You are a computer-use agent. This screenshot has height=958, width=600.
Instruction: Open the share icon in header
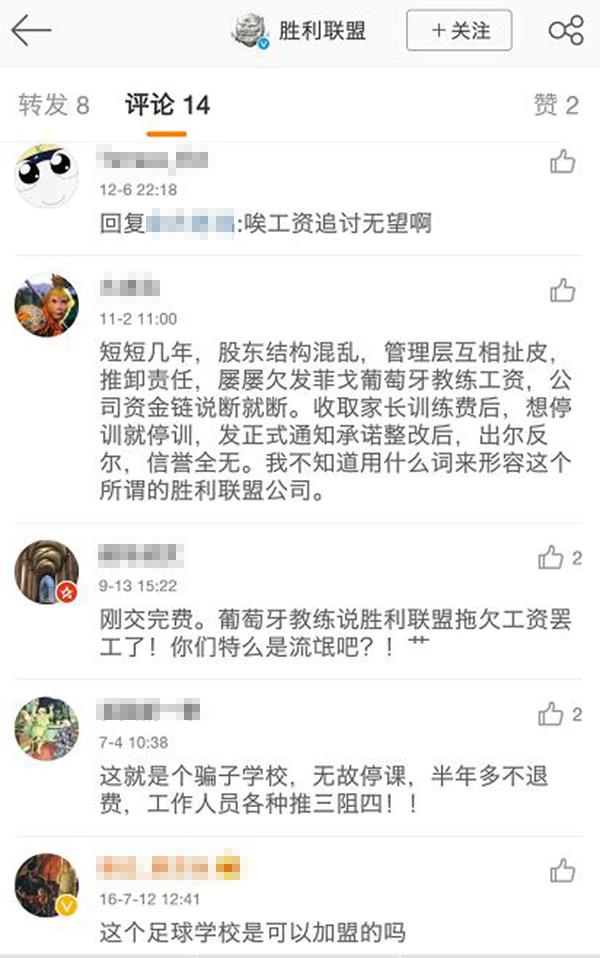[x=566, y=31]
